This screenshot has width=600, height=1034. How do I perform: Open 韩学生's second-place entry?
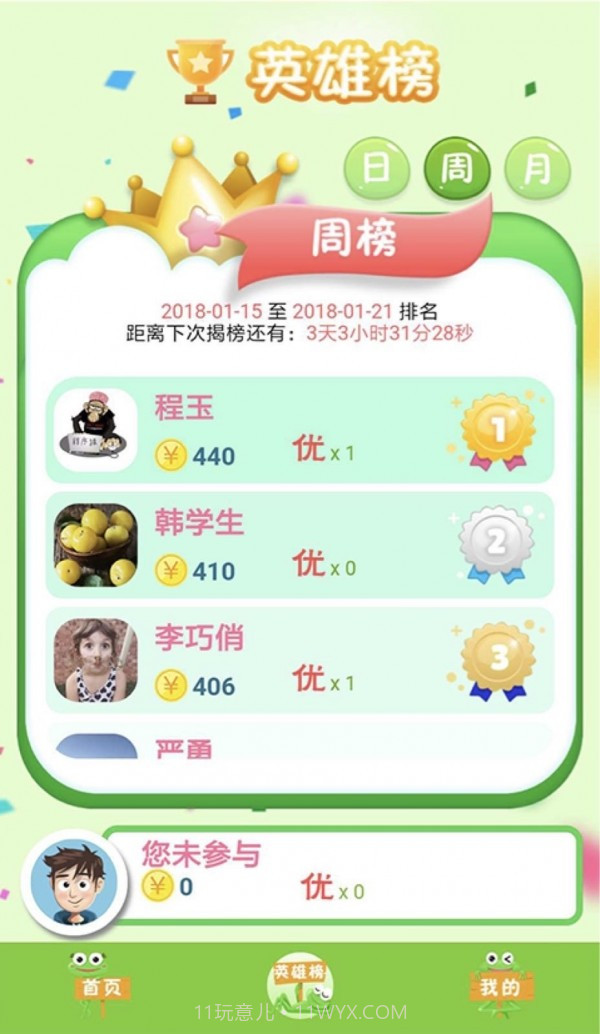point(300,545)
